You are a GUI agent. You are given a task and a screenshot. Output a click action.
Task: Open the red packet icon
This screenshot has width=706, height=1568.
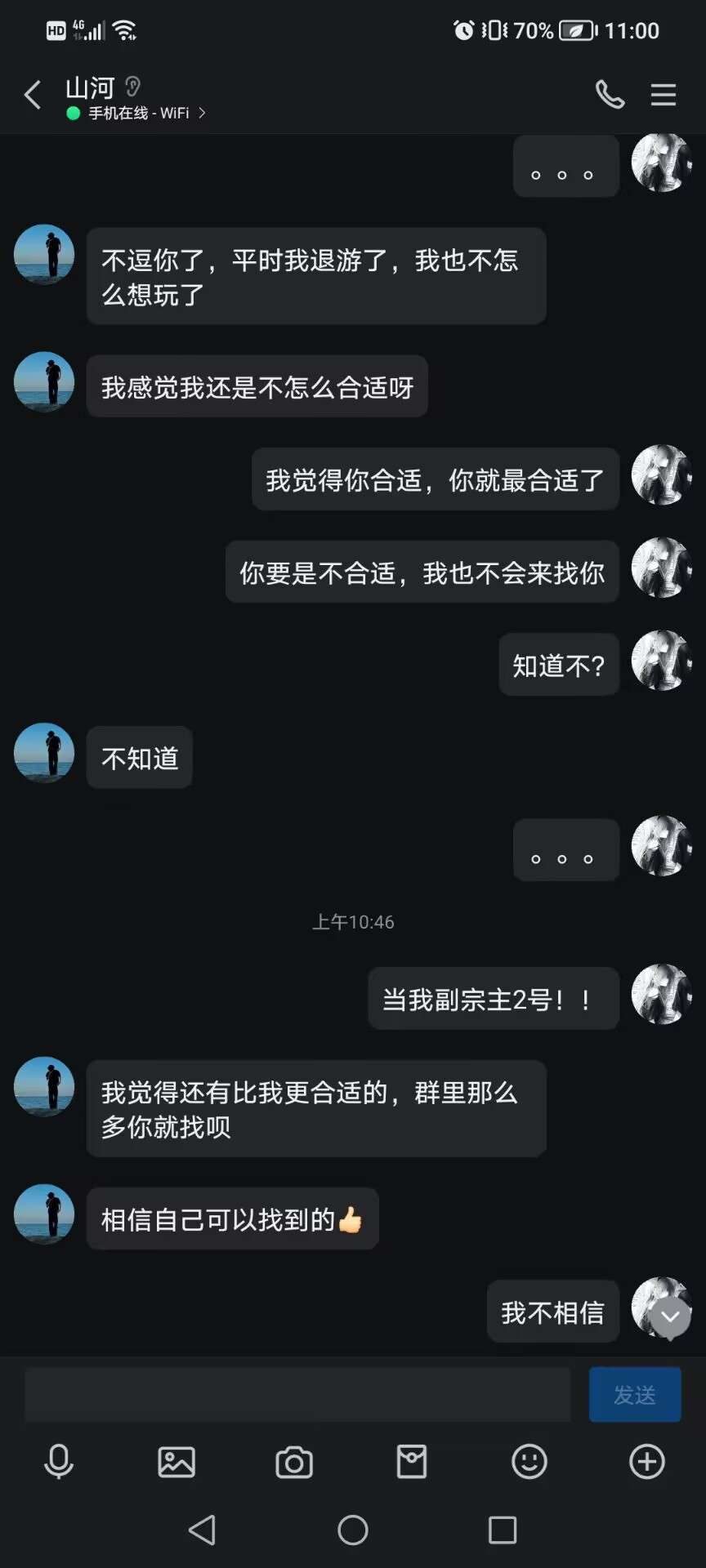click(412, 1462)
